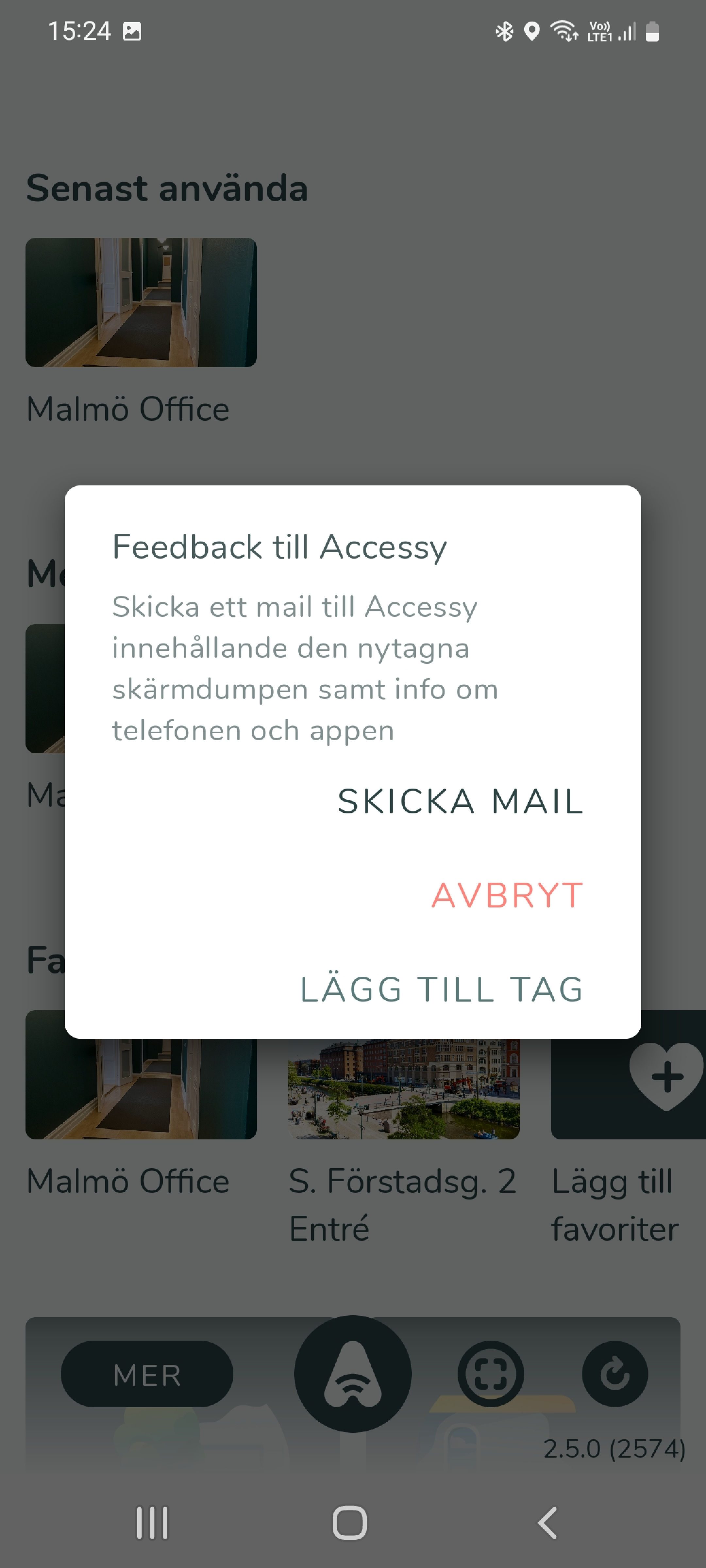Cancel the dialog with AVBRYT

[507, 895]
